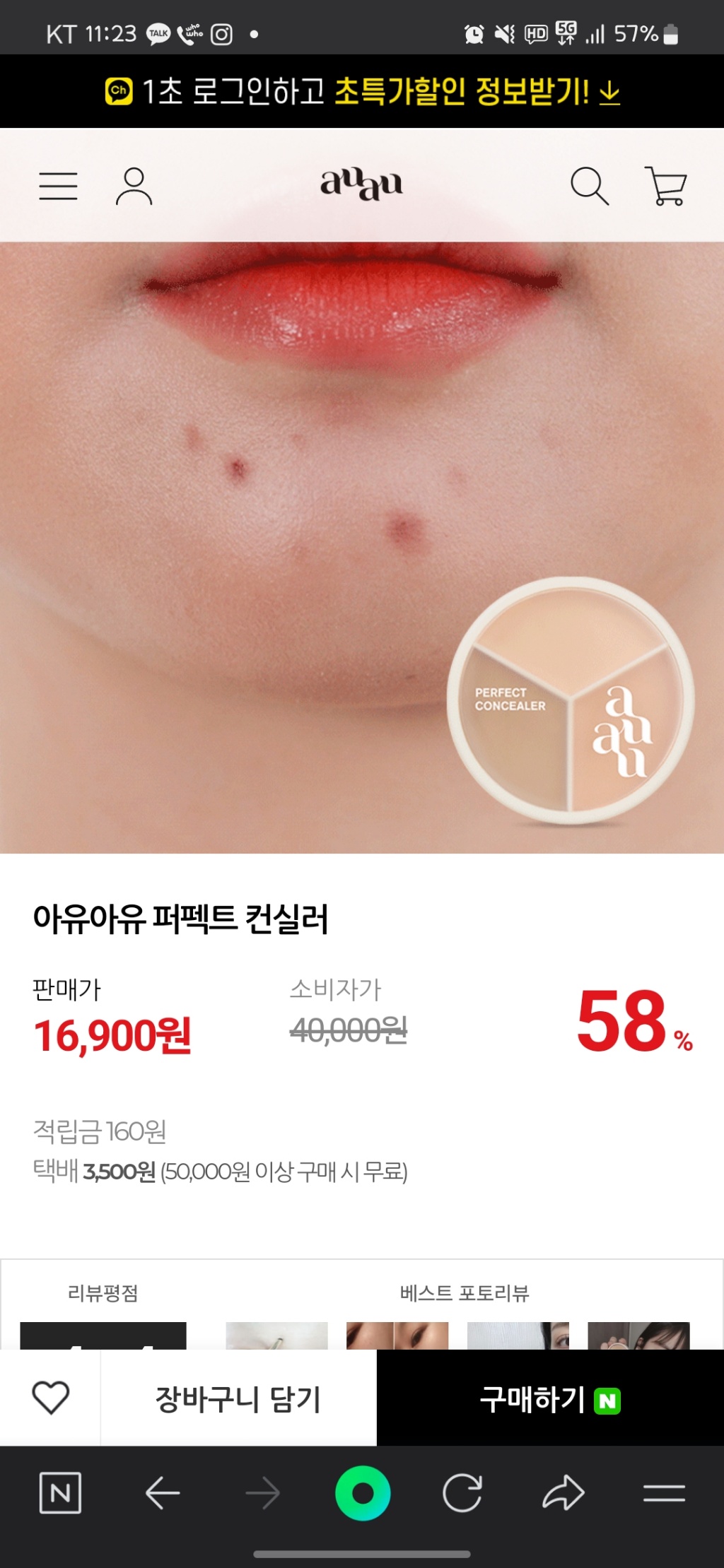Tap the green Naver search circle button

(x=363, y=1493)
